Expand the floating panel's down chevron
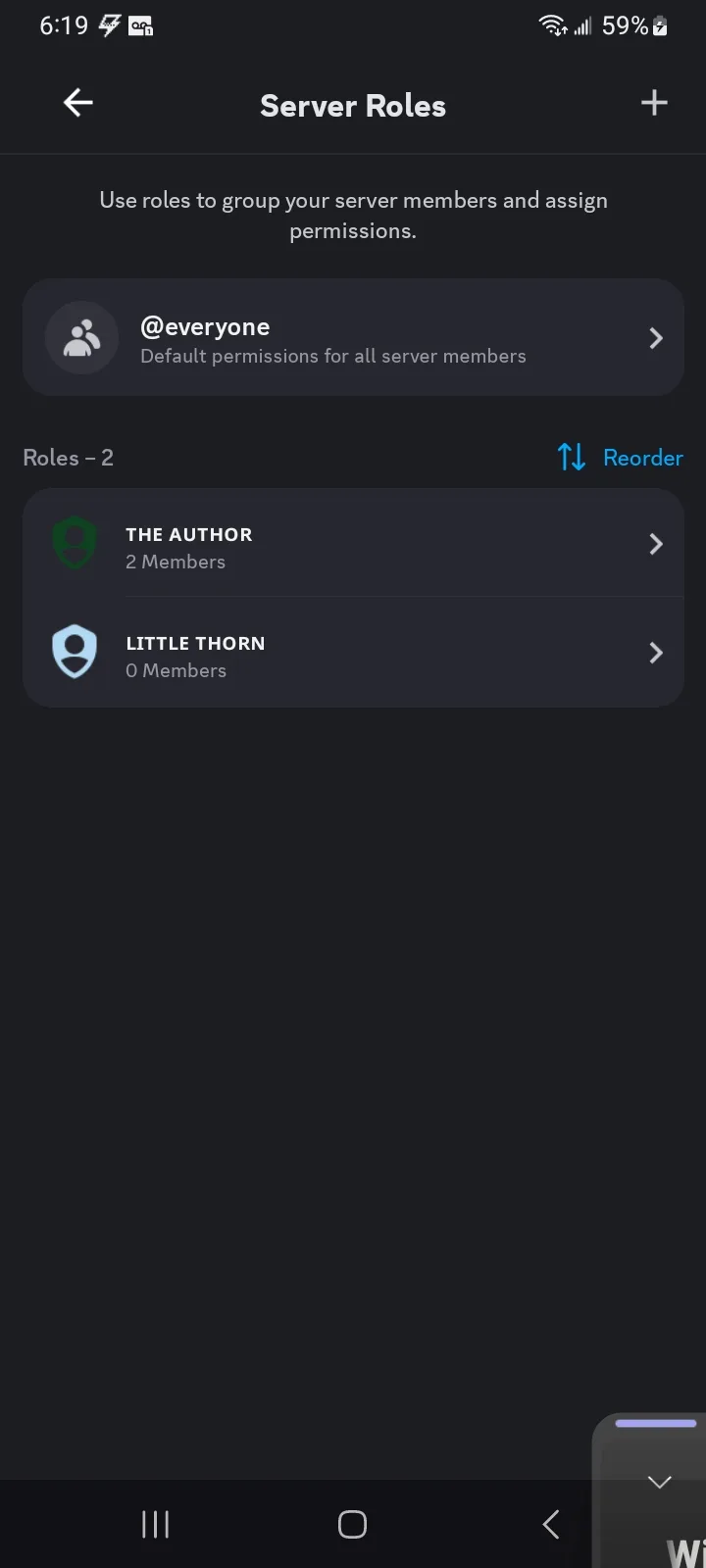 click(x=659, y=1482)
